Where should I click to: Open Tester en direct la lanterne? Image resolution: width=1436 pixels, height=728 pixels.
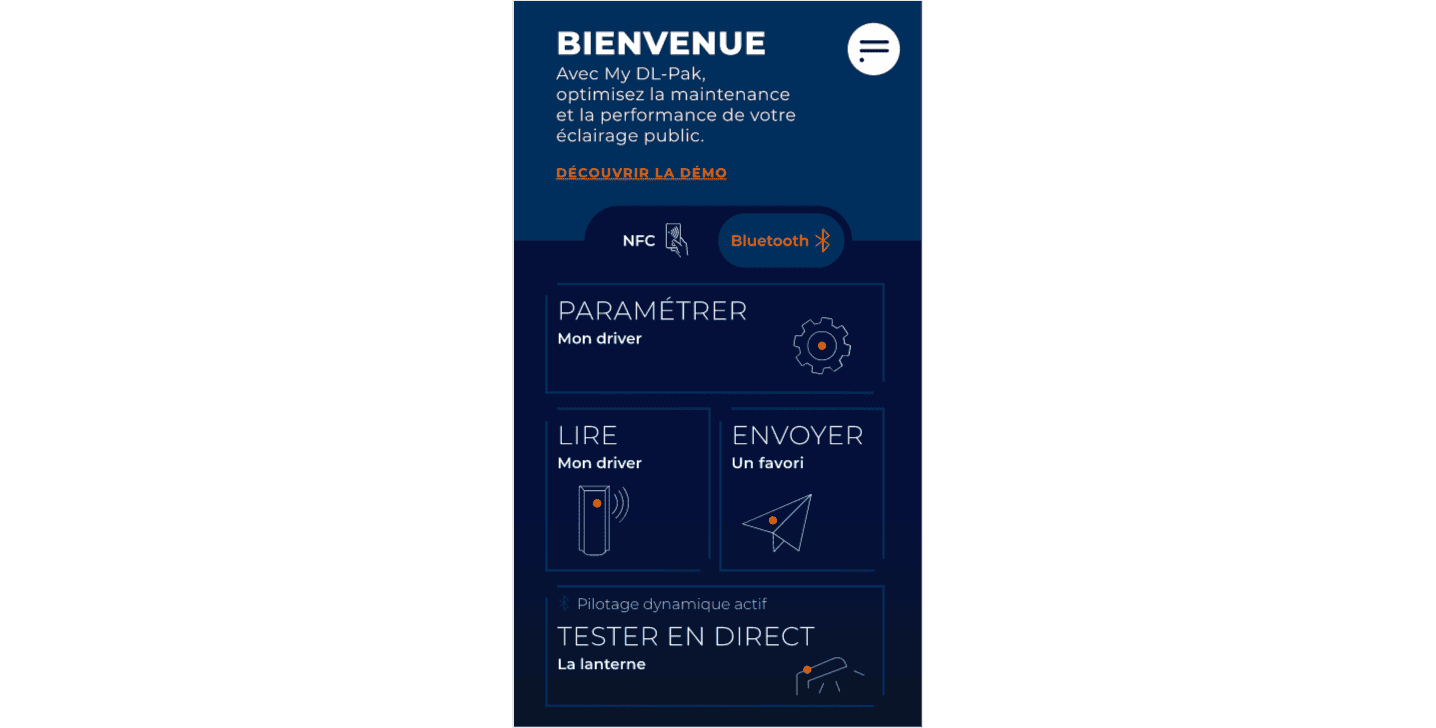pyautogui.click(x=715, y=646)
